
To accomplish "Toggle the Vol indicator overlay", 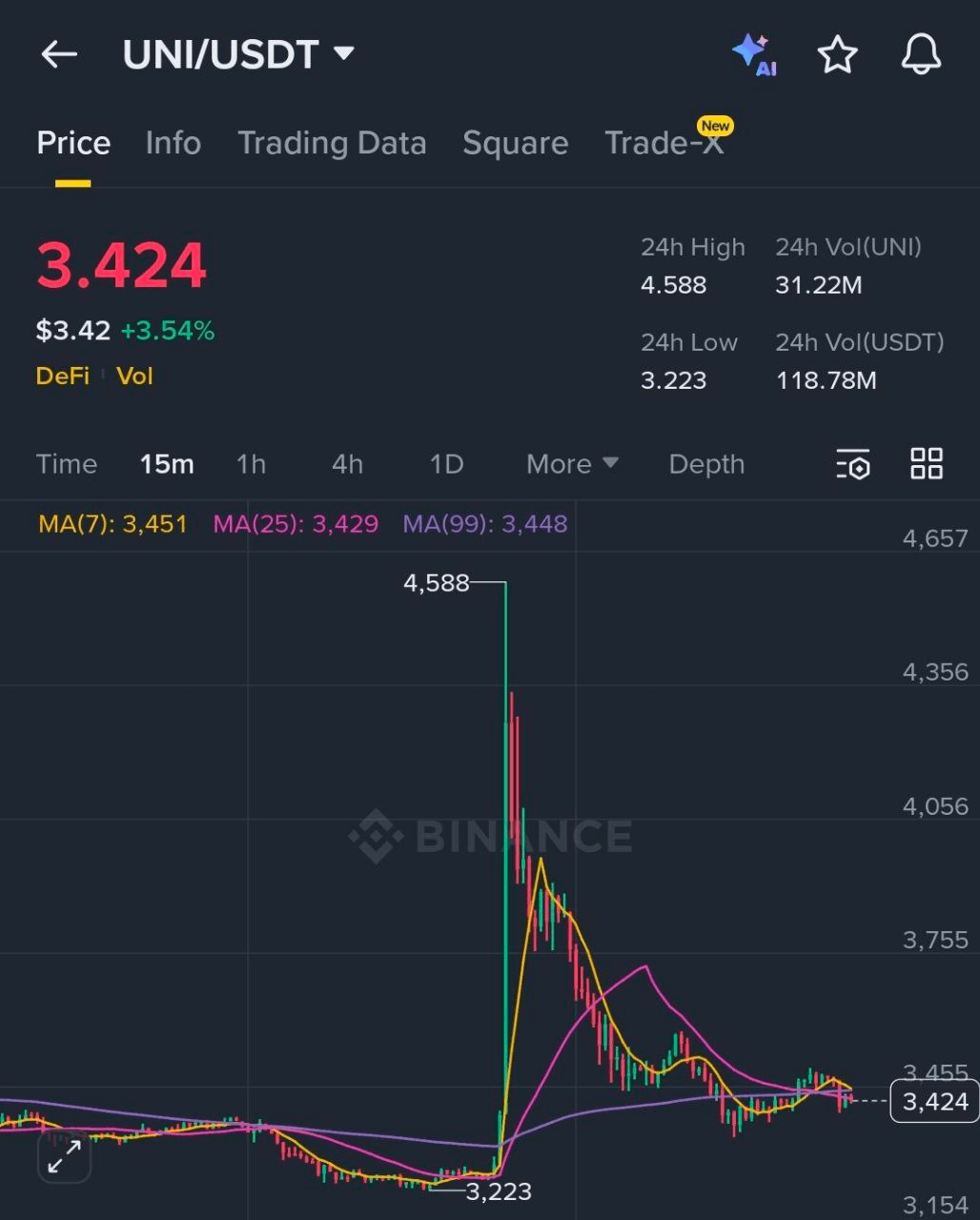I will click(134, 376).
